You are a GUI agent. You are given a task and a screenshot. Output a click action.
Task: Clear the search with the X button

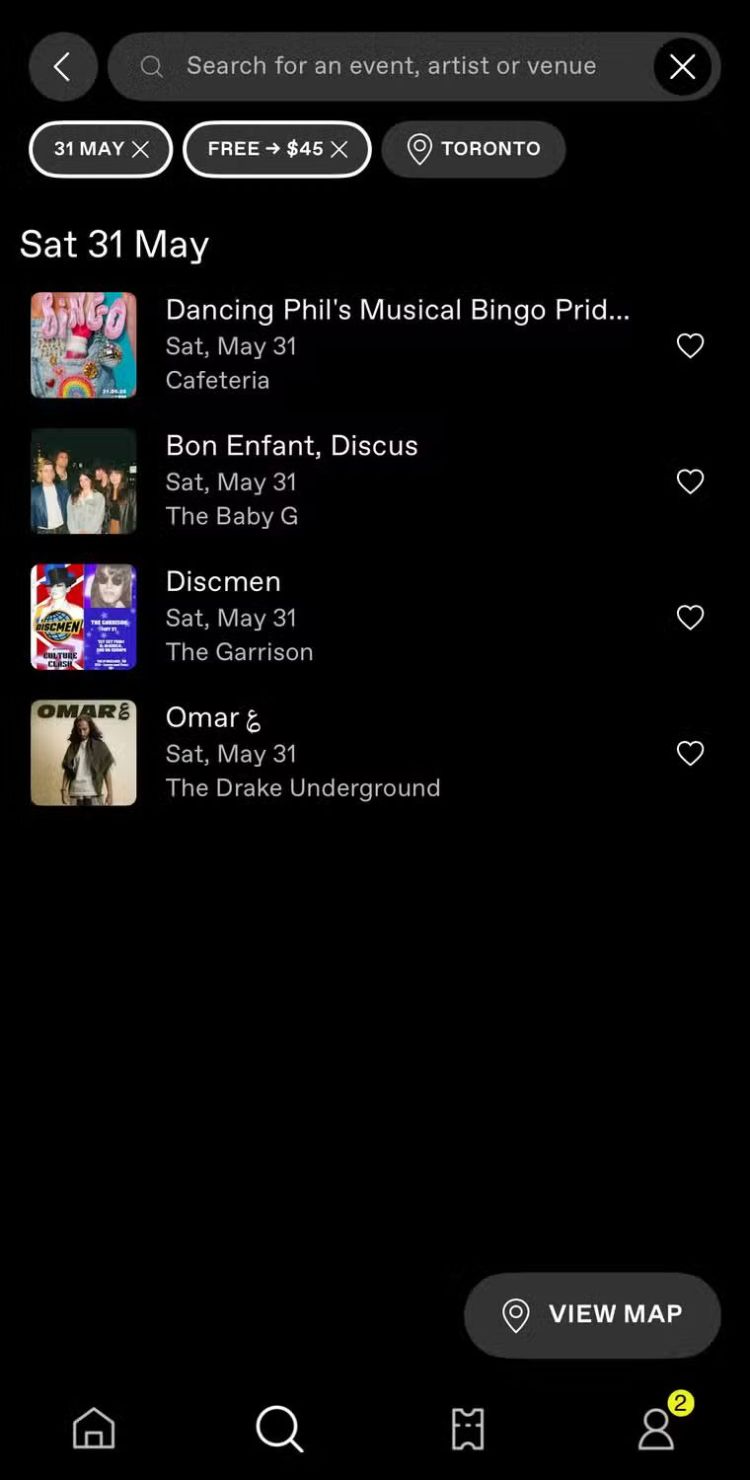[x=682, y=67]
